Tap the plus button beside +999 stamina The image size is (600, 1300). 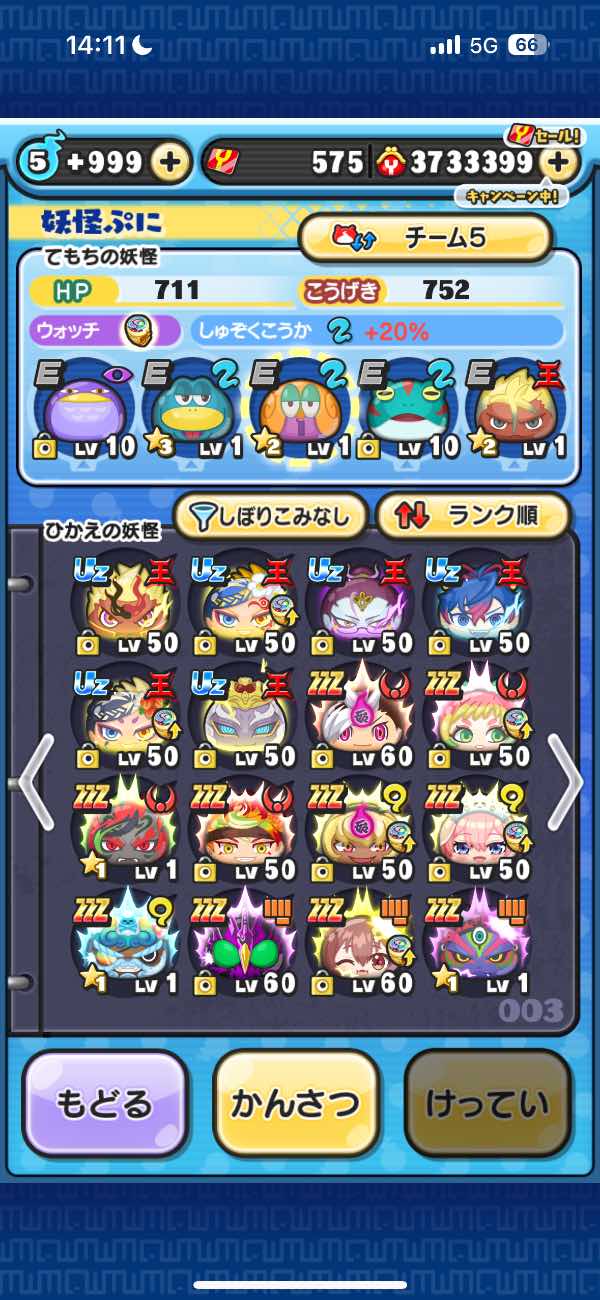point(171,162)
